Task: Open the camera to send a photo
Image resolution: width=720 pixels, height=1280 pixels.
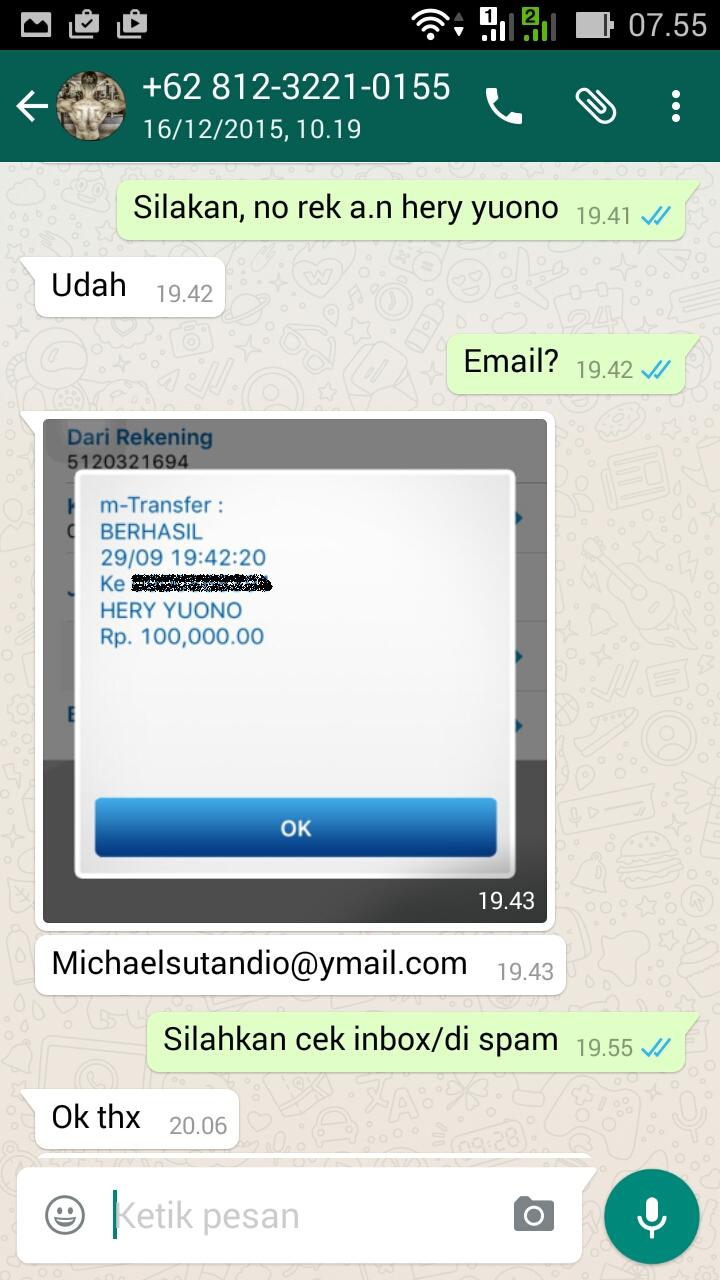Action: tap(533, 1215)
